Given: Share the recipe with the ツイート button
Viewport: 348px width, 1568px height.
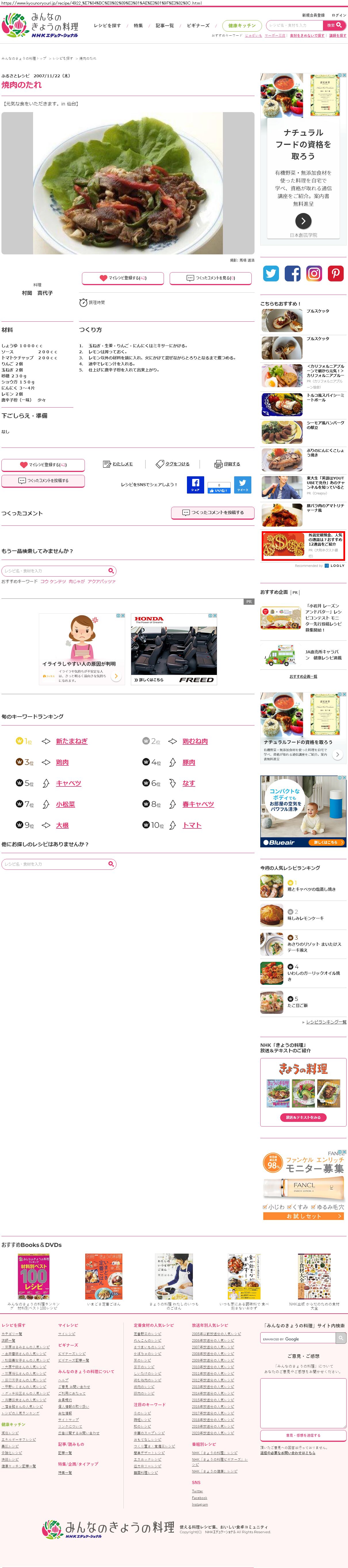Looking at the screenshot, I should tap(242, 485).
